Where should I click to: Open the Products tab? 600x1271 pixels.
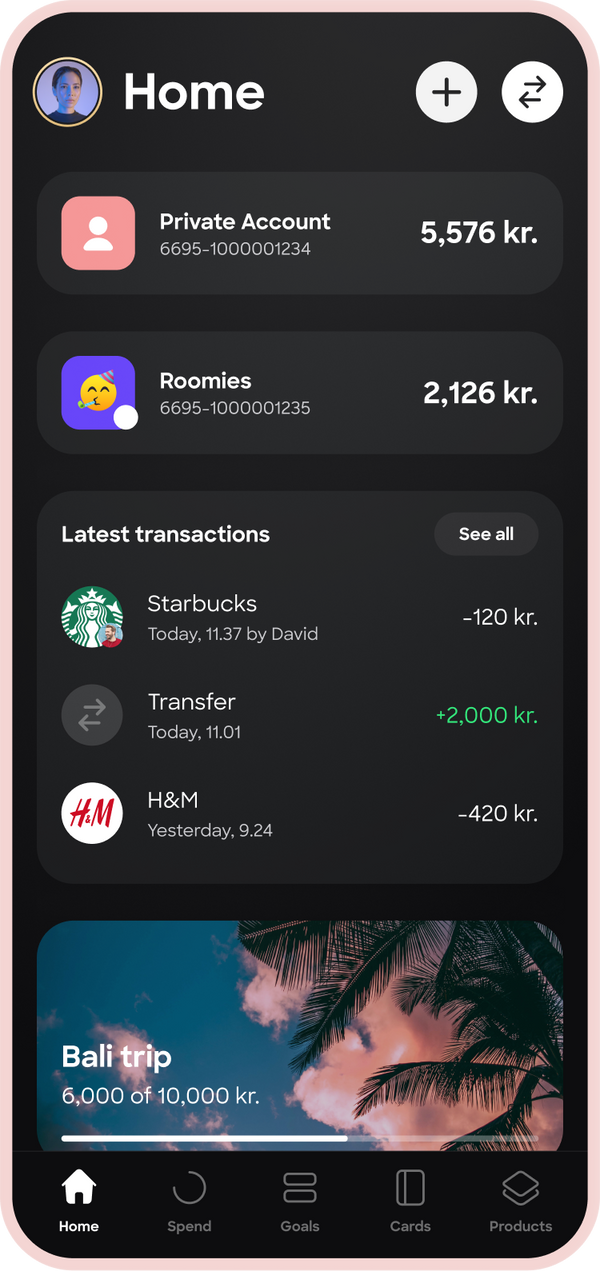coord(520,1203)
